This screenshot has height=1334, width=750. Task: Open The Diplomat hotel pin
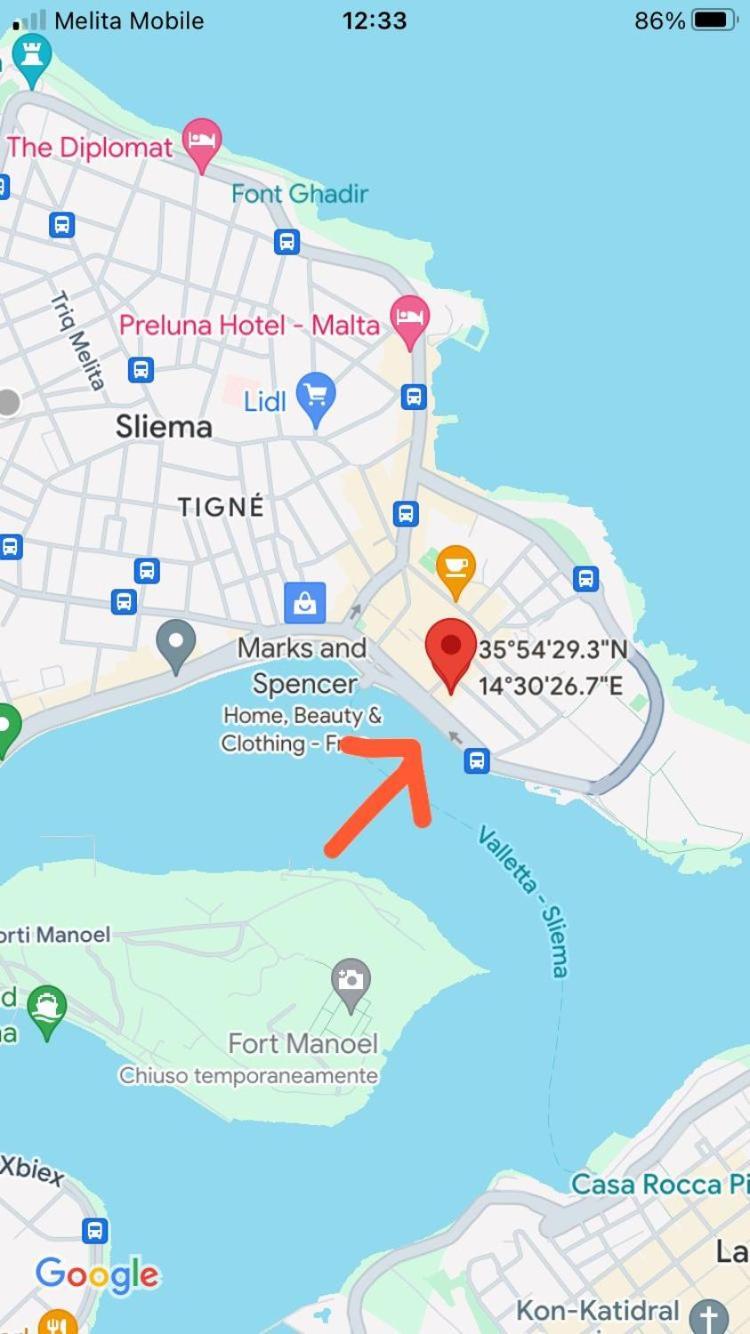[203, 142]
